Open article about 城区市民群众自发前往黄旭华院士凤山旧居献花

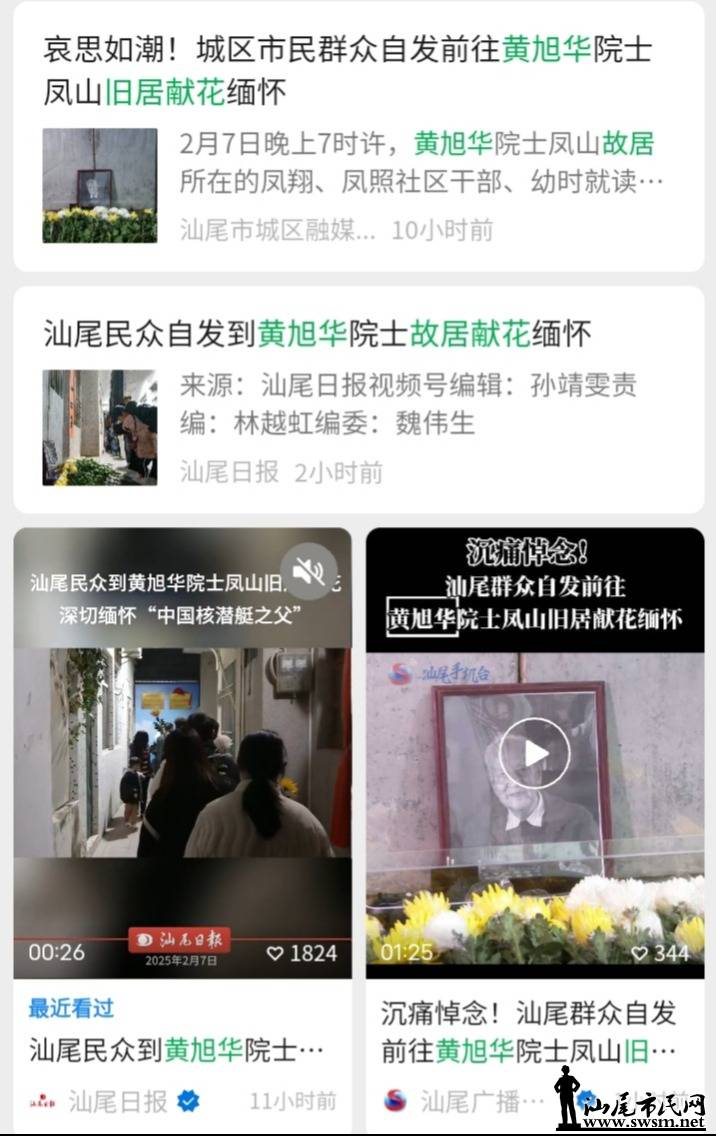click(x=347, y=70)
